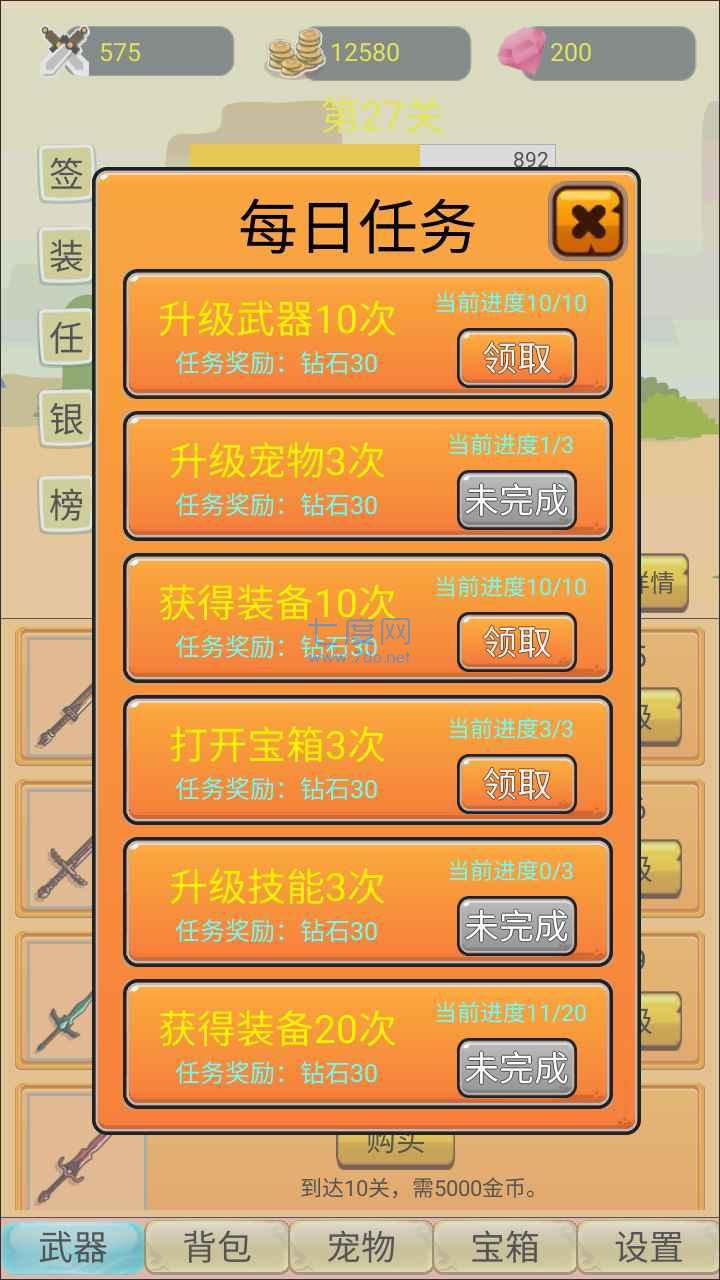Tap 未完成 on 获得装备20次 task
Viewport: 720px width, 1280px height.
tap(517, 1068)
